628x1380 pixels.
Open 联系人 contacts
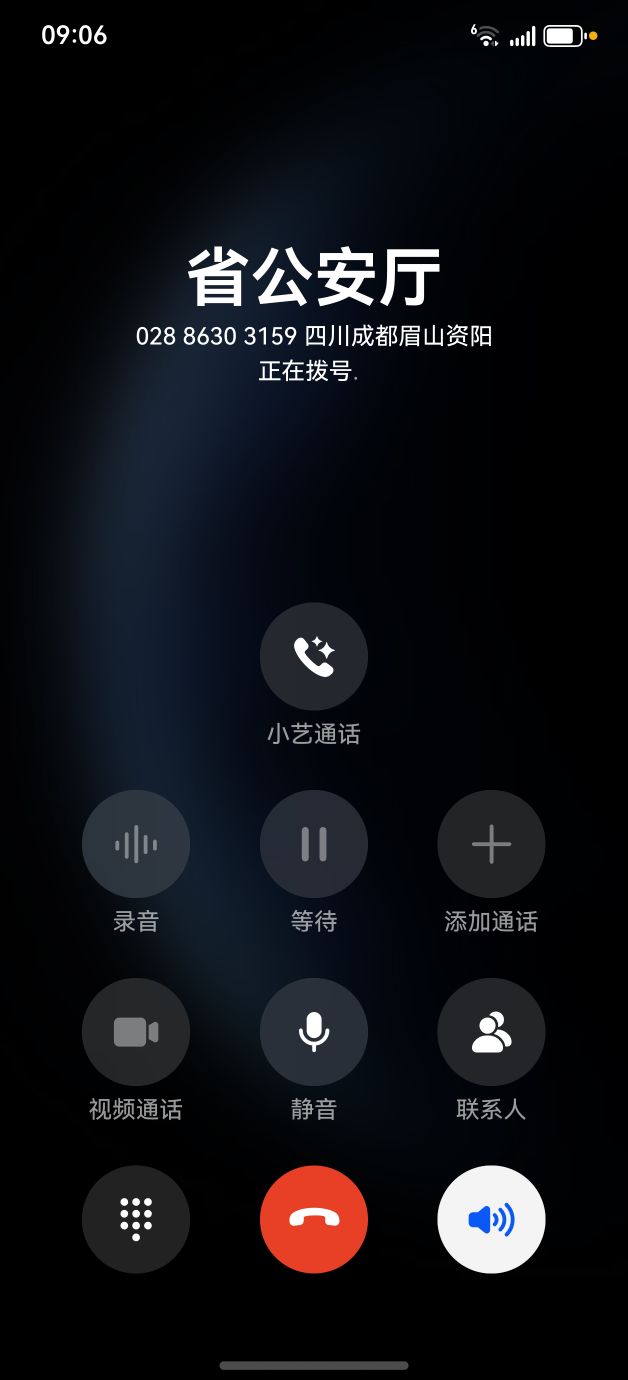[x=491, y=1032]
